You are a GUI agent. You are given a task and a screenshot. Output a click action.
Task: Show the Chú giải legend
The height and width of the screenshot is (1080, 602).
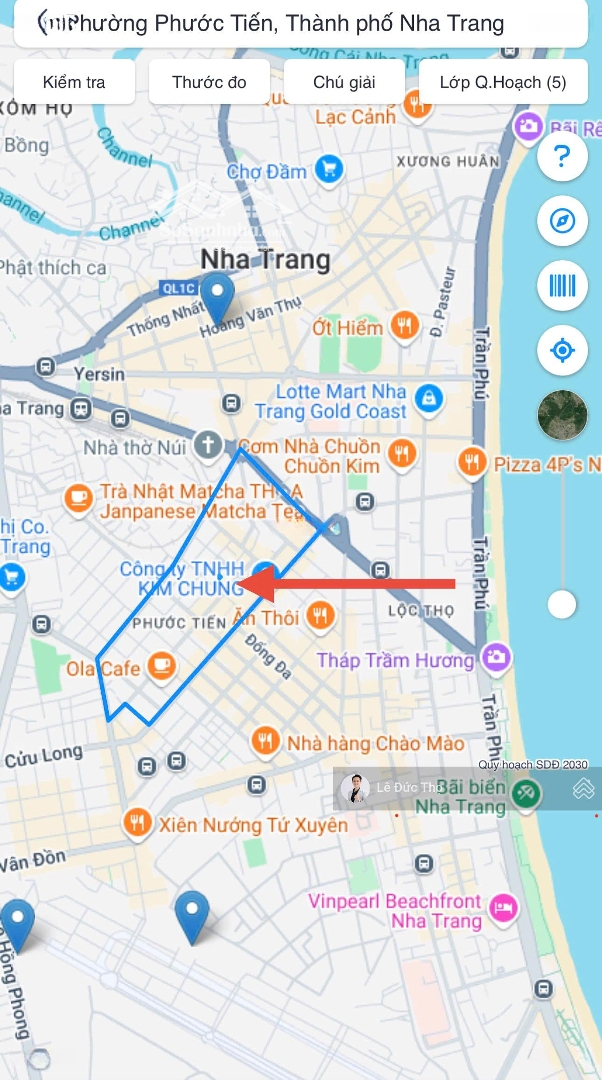344,82
